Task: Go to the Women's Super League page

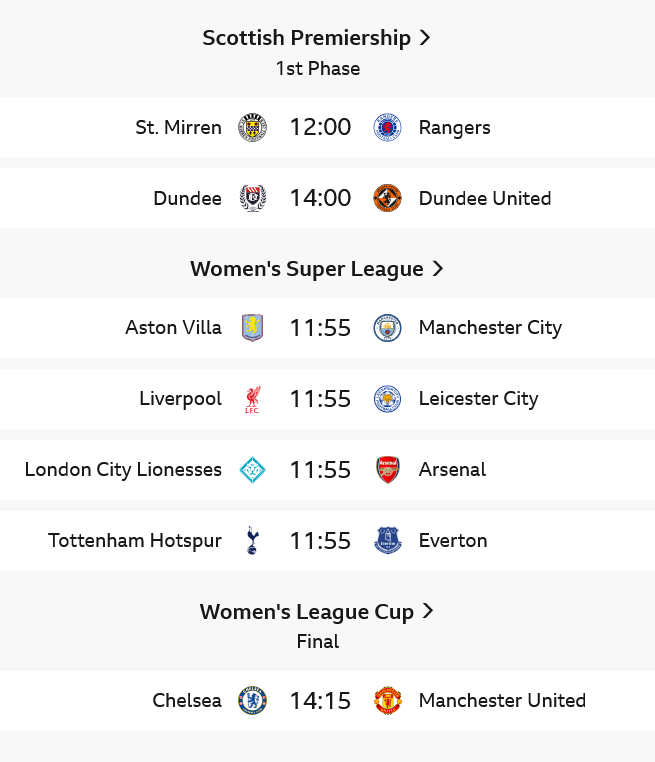Action: pos(316,269)
